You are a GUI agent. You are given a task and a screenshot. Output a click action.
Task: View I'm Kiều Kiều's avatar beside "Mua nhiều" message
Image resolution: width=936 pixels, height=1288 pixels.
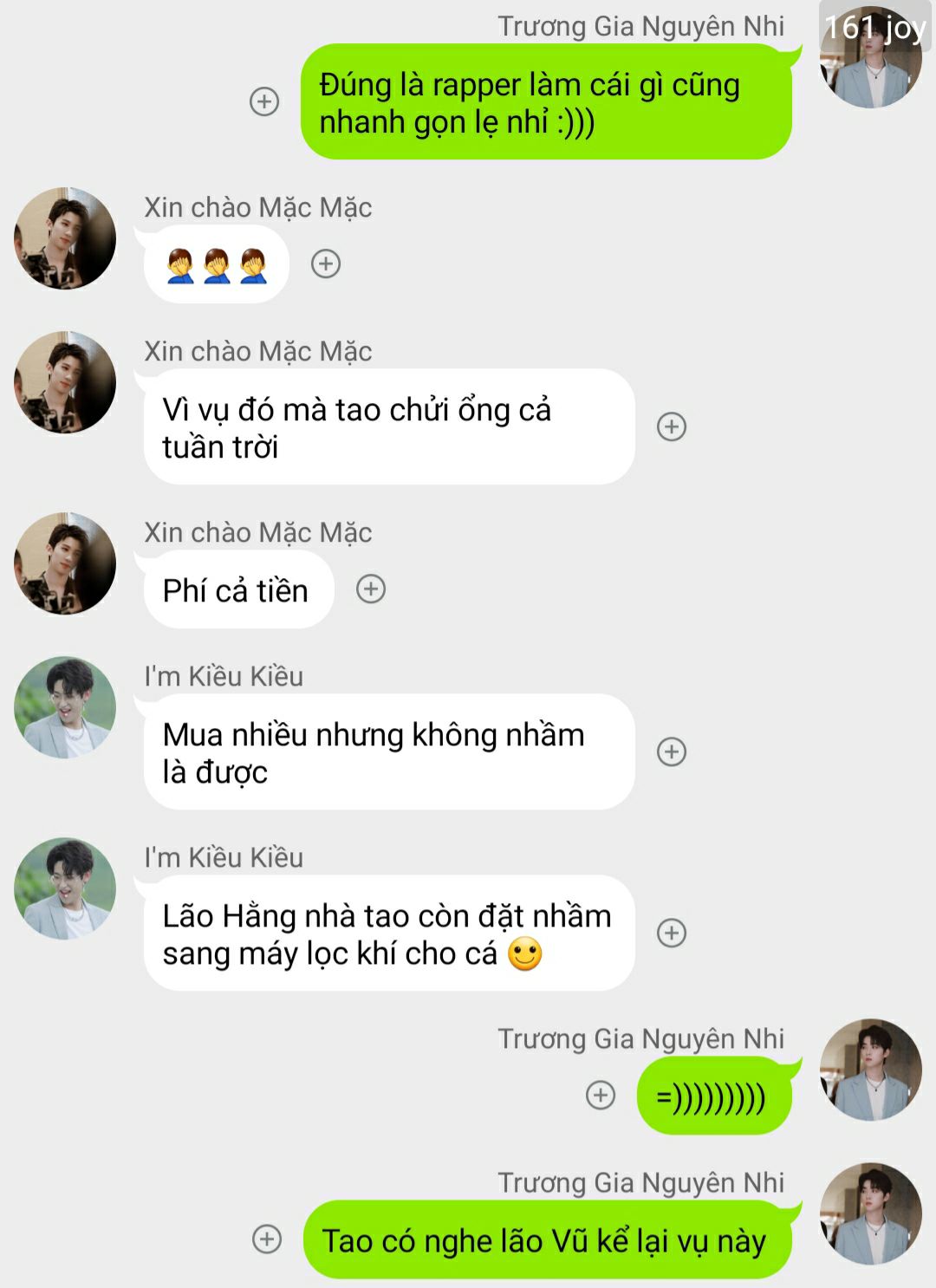(x=65, y=707)
